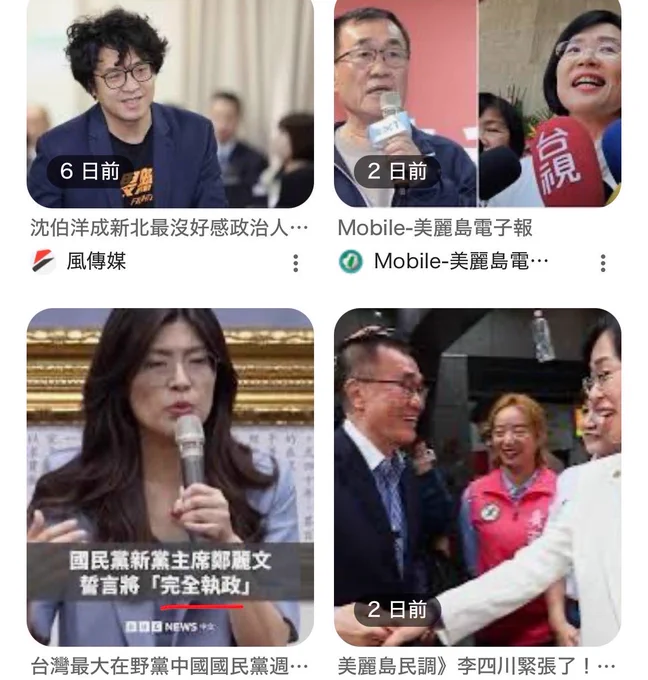The image size is (648, 680).
Task: Open the 美麗島民調 李四川 image result
Action: pyautogui.click(x=477, y=477)
